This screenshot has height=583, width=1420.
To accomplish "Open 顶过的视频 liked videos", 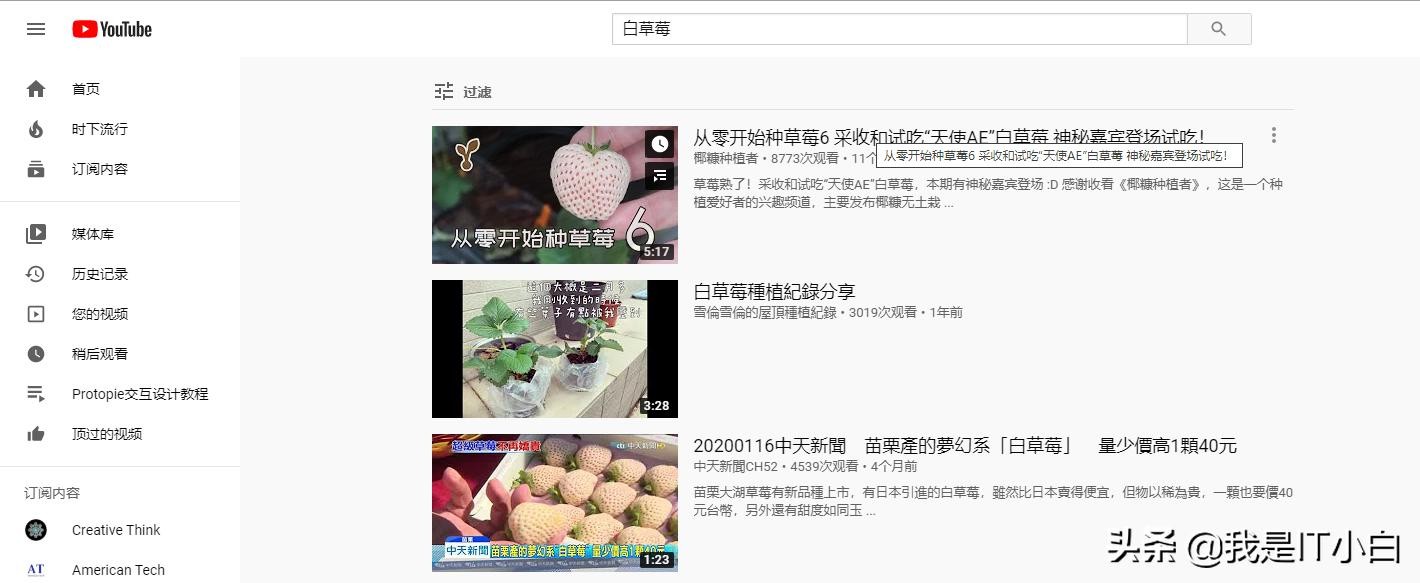I will click(x=106, y=434).
